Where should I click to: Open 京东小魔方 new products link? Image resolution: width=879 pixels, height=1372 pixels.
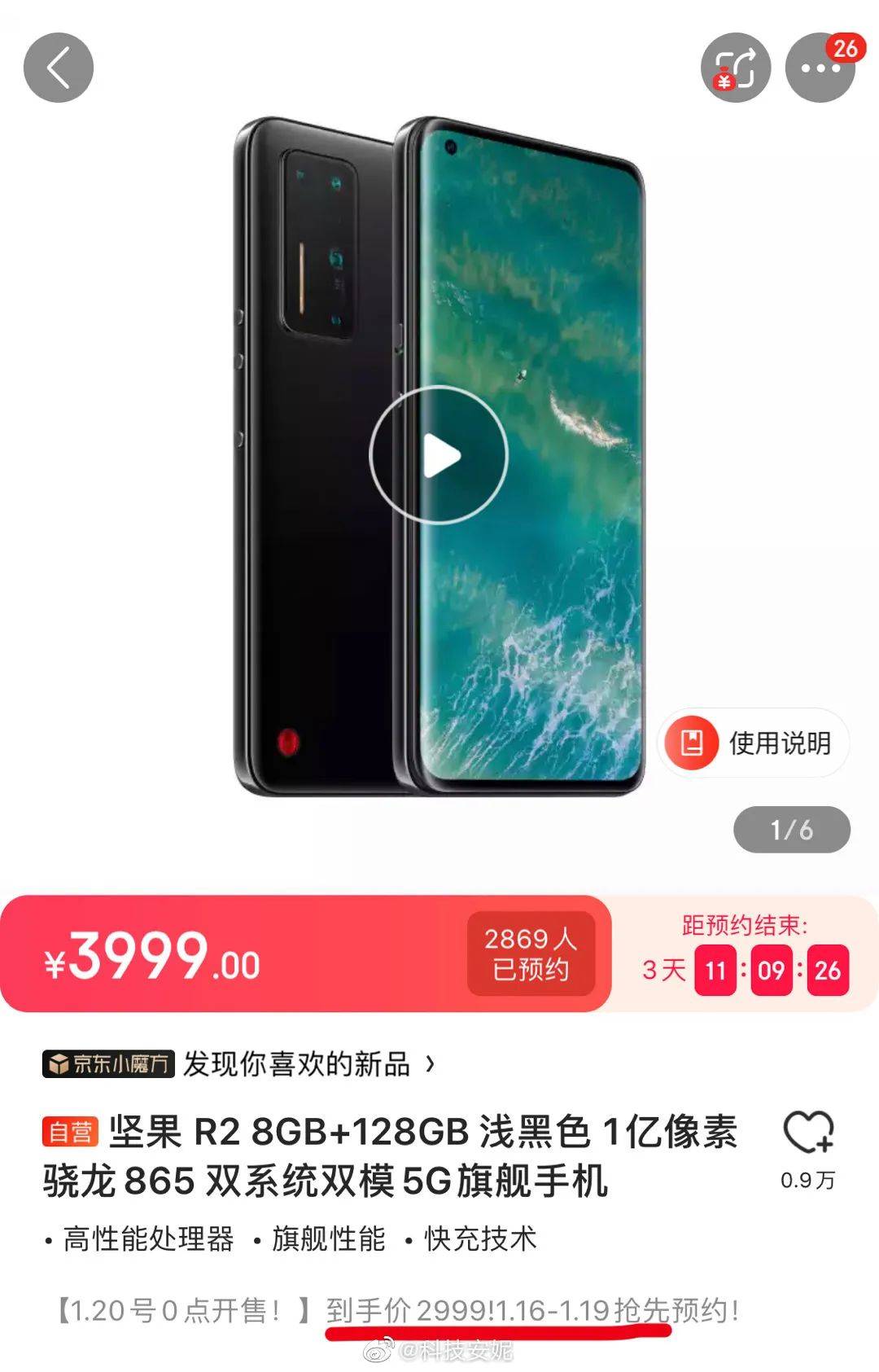pyautogui.click(x=241, y=1063)
